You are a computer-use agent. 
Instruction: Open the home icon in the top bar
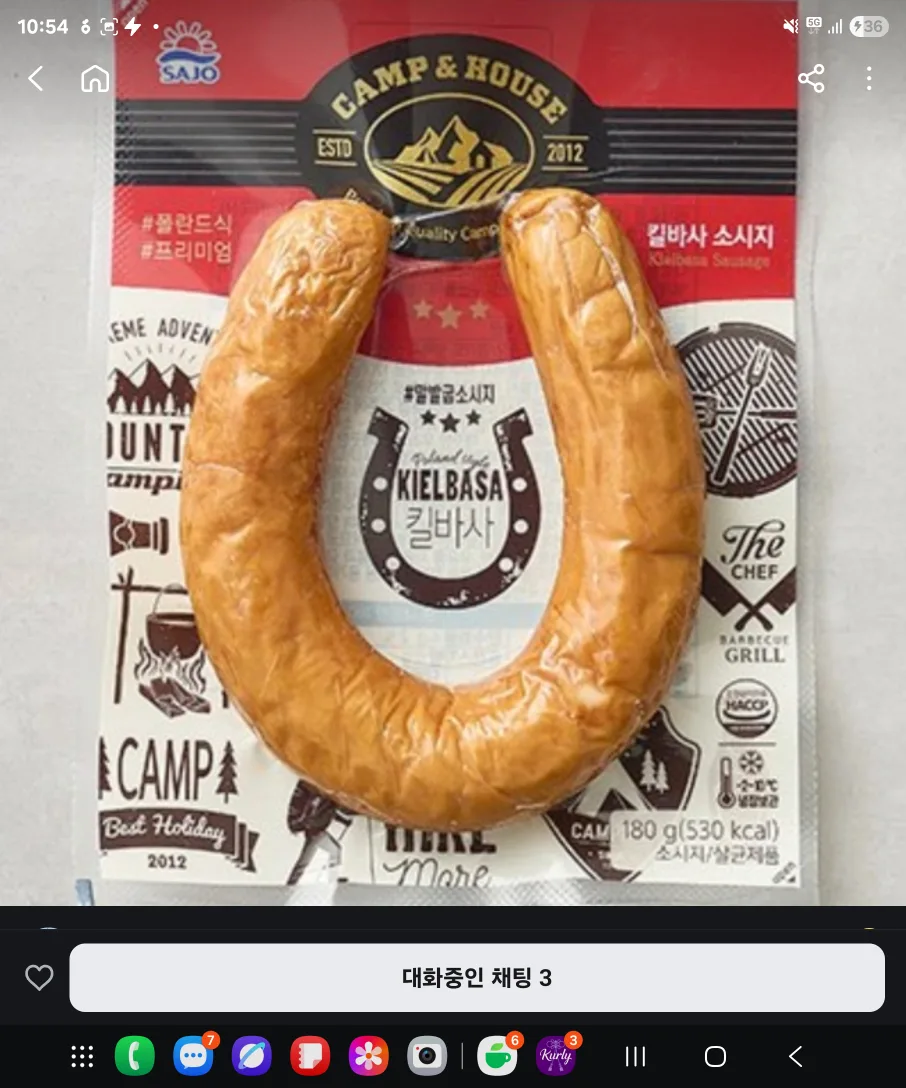(95, 79)
